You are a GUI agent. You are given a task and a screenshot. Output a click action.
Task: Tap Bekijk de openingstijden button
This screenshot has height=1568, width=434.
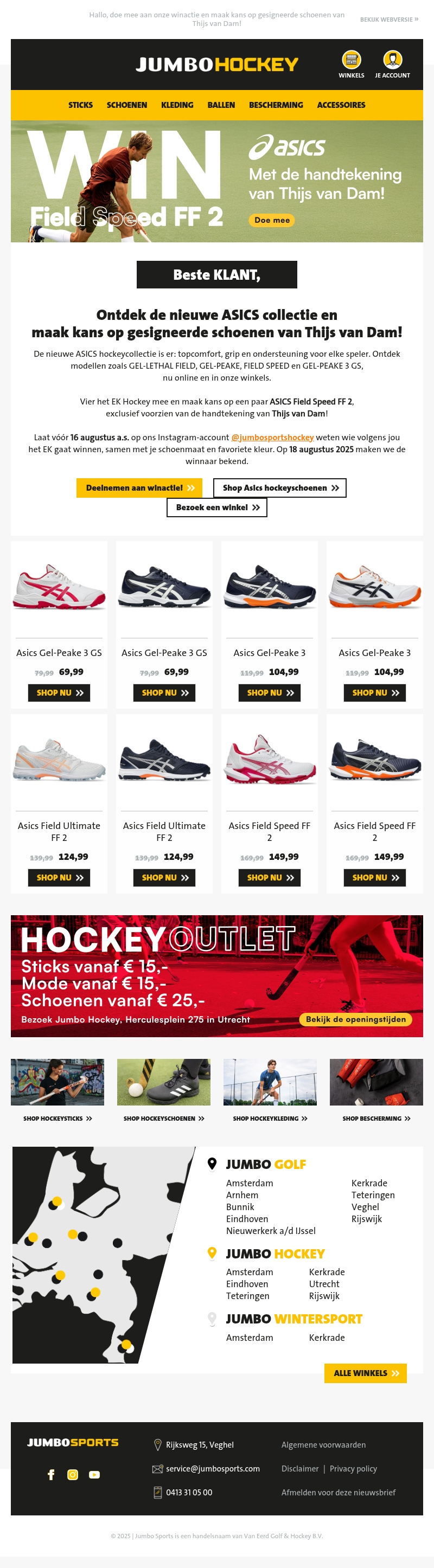[355, 1019]
